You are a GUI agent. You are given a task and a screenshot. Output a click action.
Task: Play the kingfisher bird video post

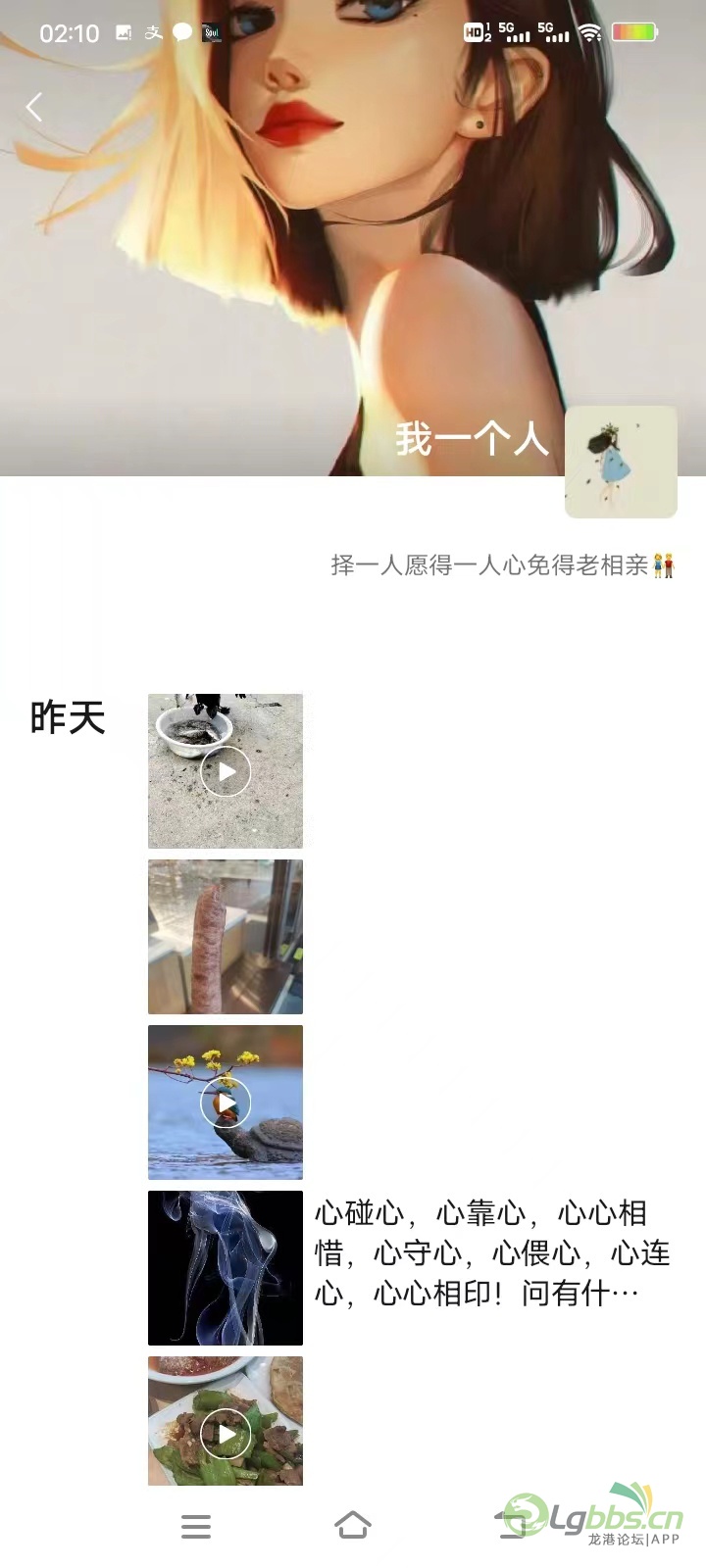226,1102
